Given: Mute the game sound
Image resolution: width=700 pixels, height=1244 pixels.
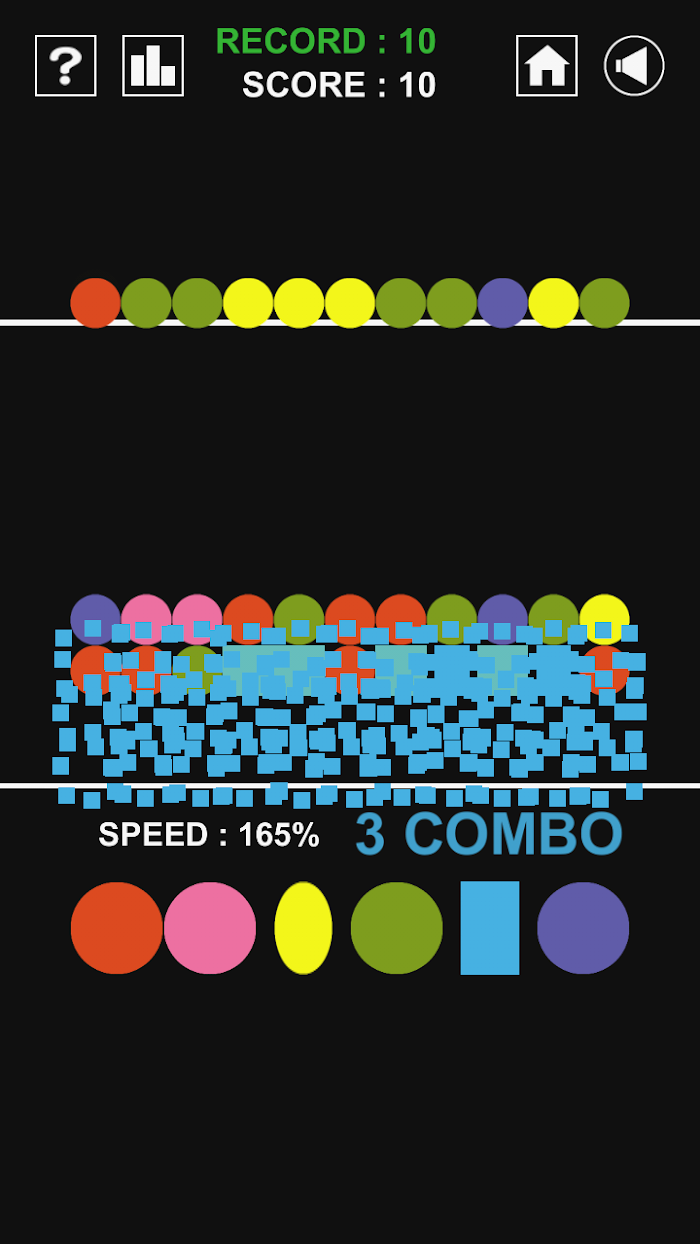Looking at the screenshot, I should click(x=634, y=66).
